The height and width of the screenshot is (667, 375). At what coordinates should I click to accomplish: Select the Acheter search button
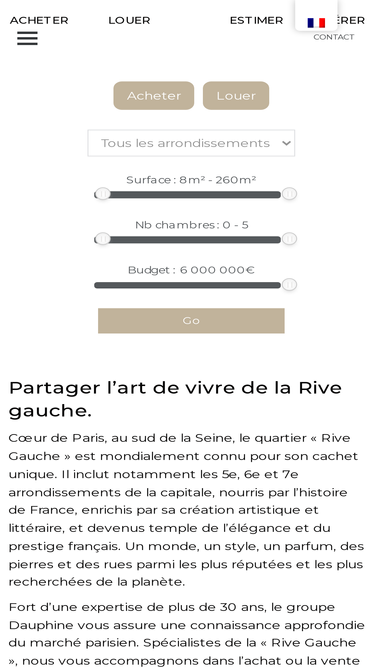pos(153,96)
